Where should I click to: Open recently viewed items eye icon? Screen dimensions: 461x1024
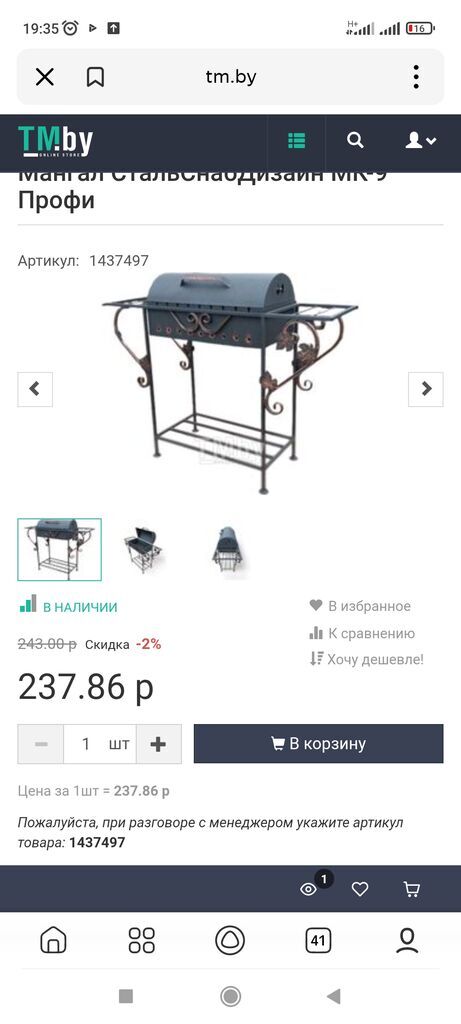(309, 889)
